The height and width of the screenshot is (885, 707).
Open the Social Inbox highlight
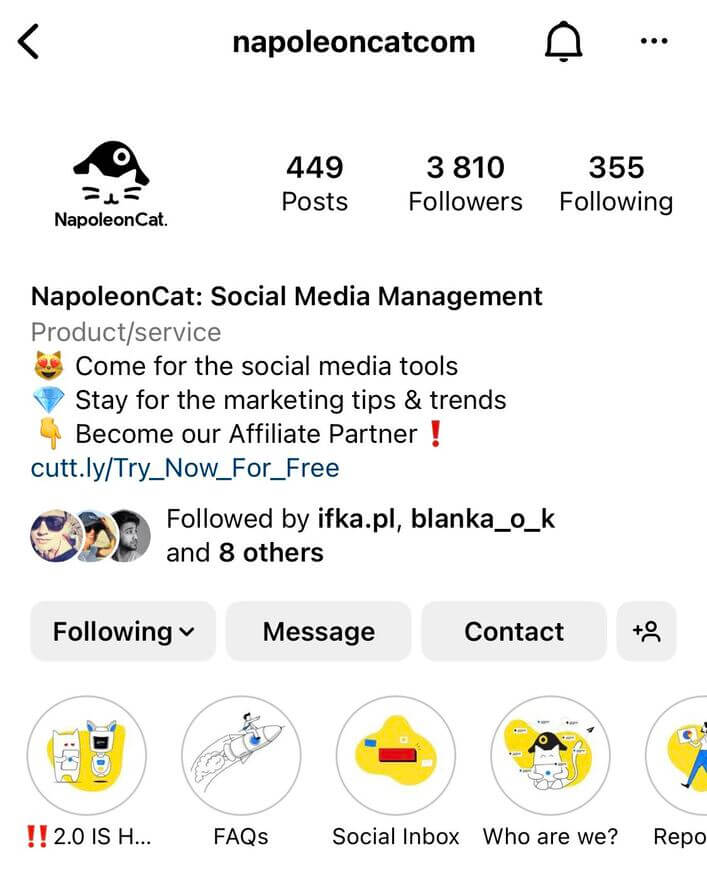pos(395,755)
